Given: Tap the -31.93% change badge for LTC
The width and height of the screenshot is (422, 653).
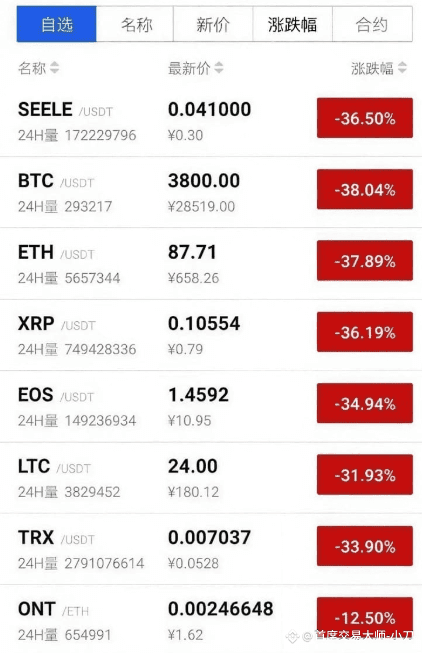Looking at the screenshot, I should pos(365,475).
